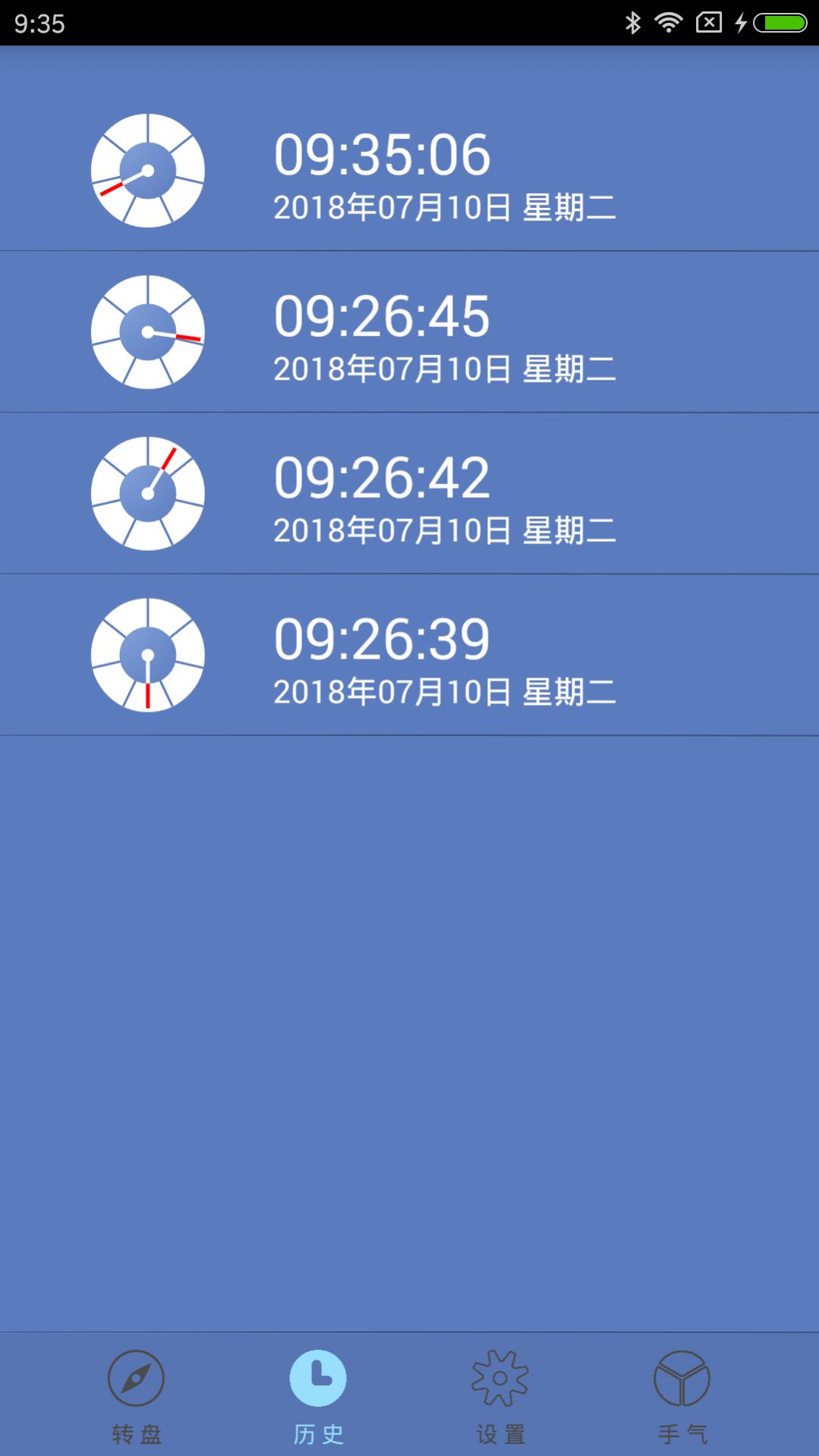Click the wheel icon for 09:35:06 record
The height and width of the screenshot is (1456, 819).
click(147, 171)
